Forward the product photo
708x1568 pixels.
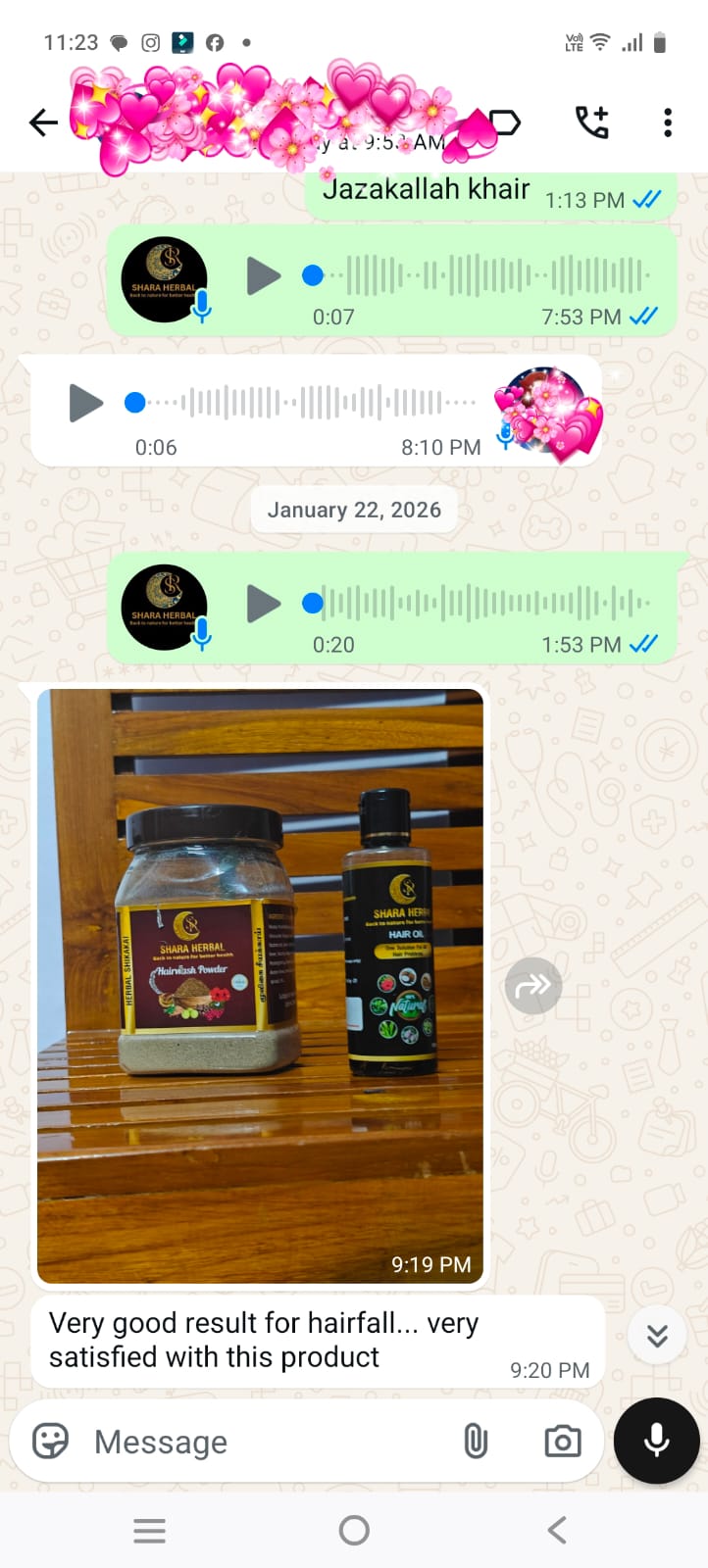click(533, 985)
